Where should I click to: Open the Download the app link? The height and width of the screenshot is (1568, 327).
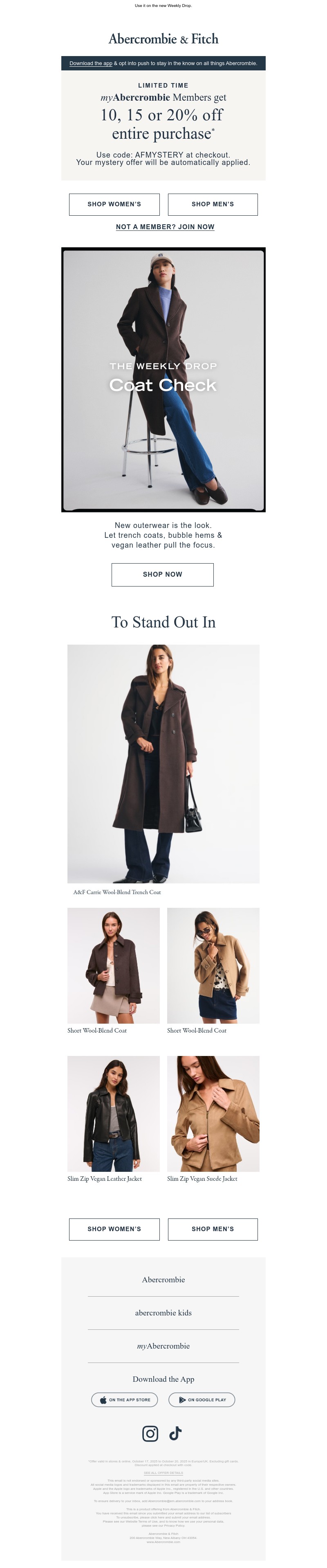[x=91, y=63]
